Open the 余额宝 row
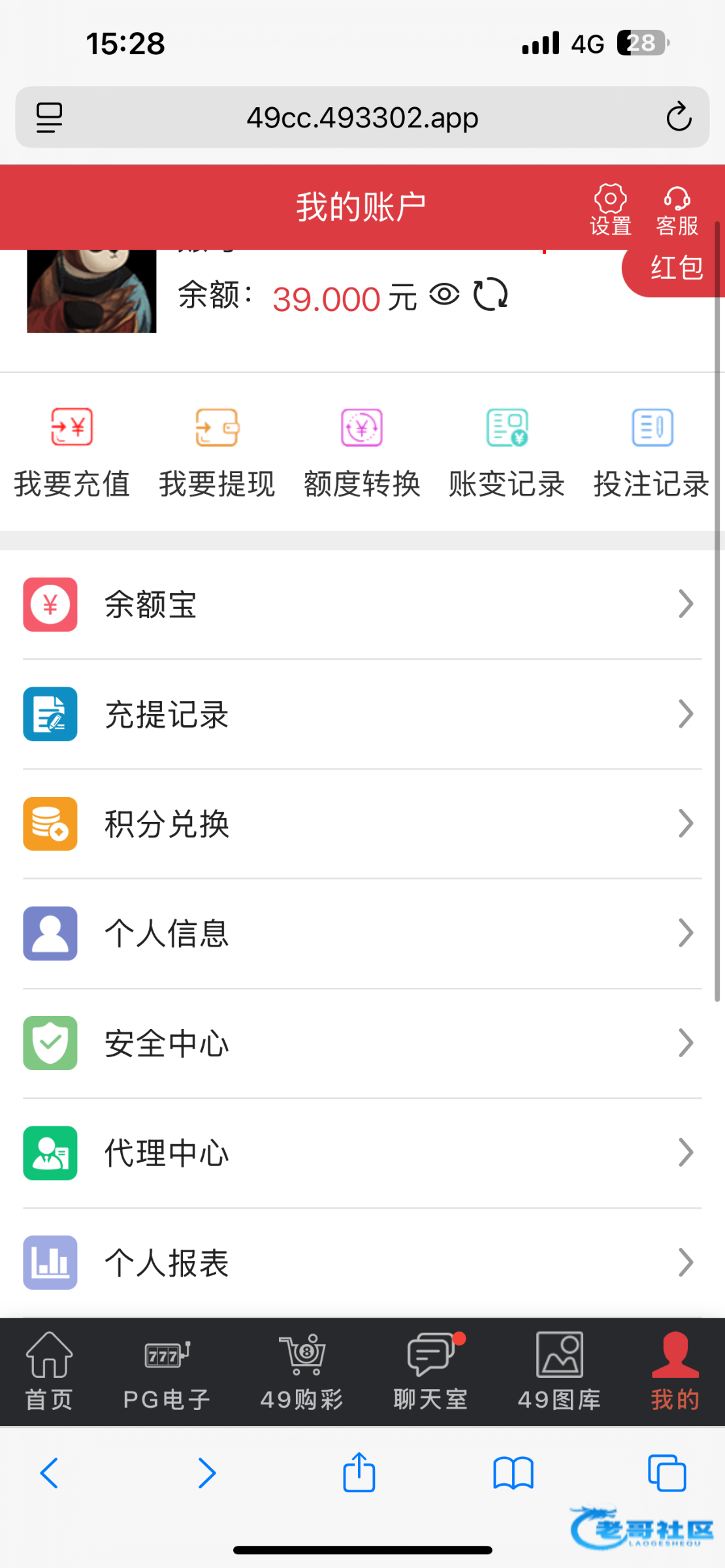This screenshot has height=1568, width=725. click(x=362, y=604)
